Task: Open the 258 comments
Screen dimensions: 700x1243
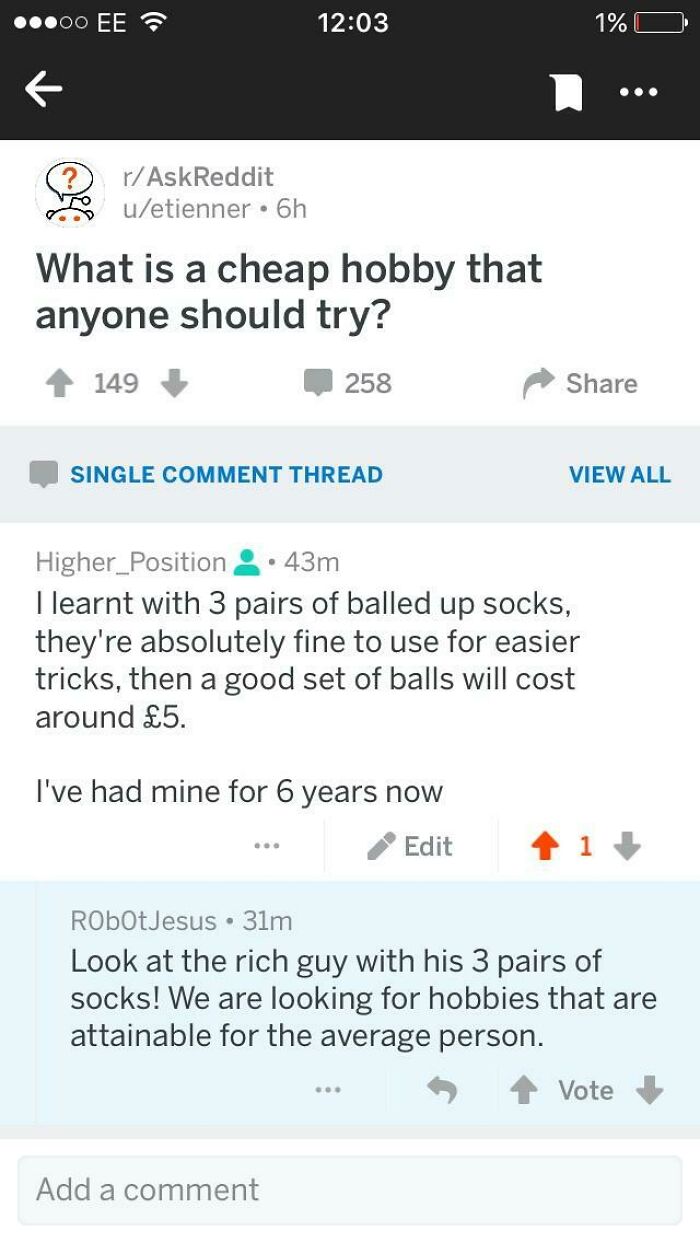Action: point(348,383)
